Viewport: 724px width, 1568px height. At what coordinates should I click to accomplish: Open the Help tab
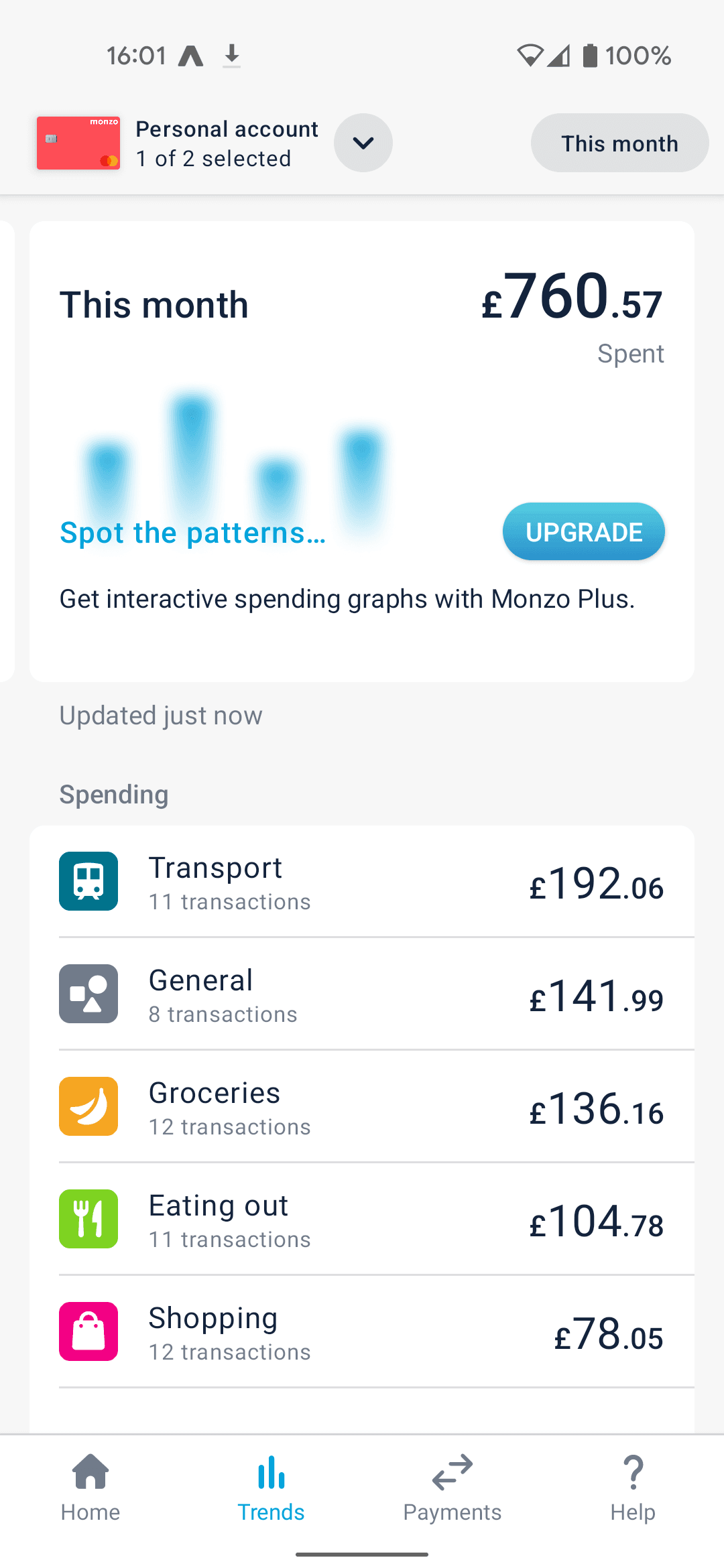pos(633,1488)
